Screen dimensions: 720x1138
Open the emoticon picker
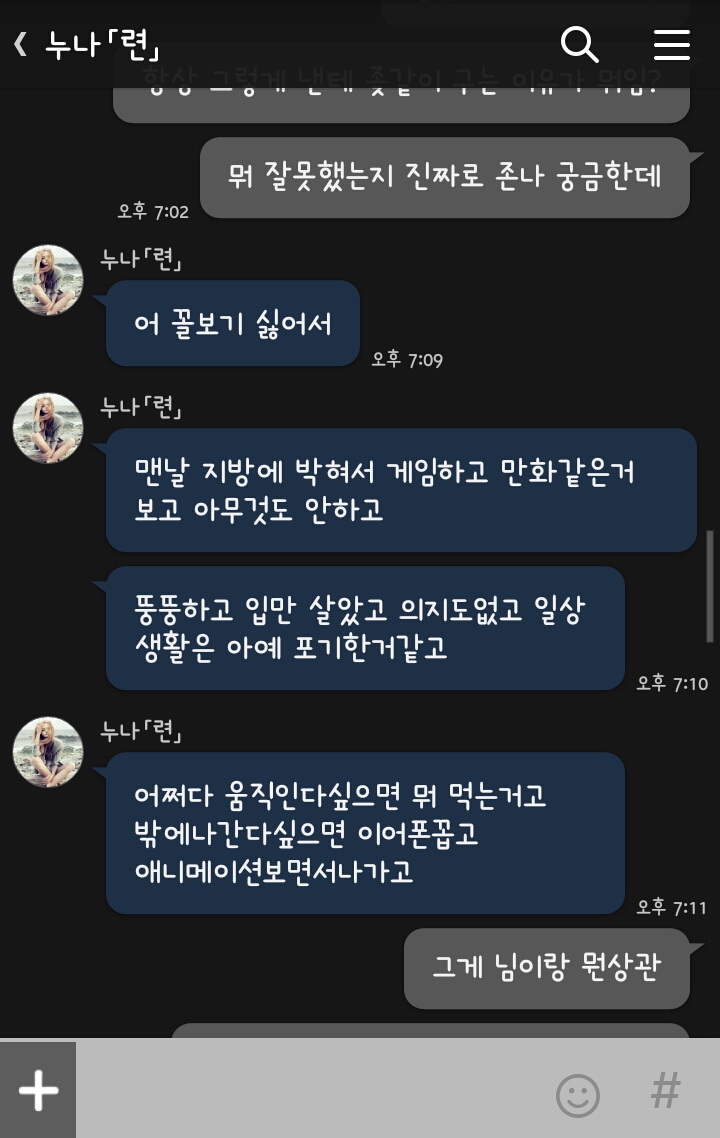577,1094
